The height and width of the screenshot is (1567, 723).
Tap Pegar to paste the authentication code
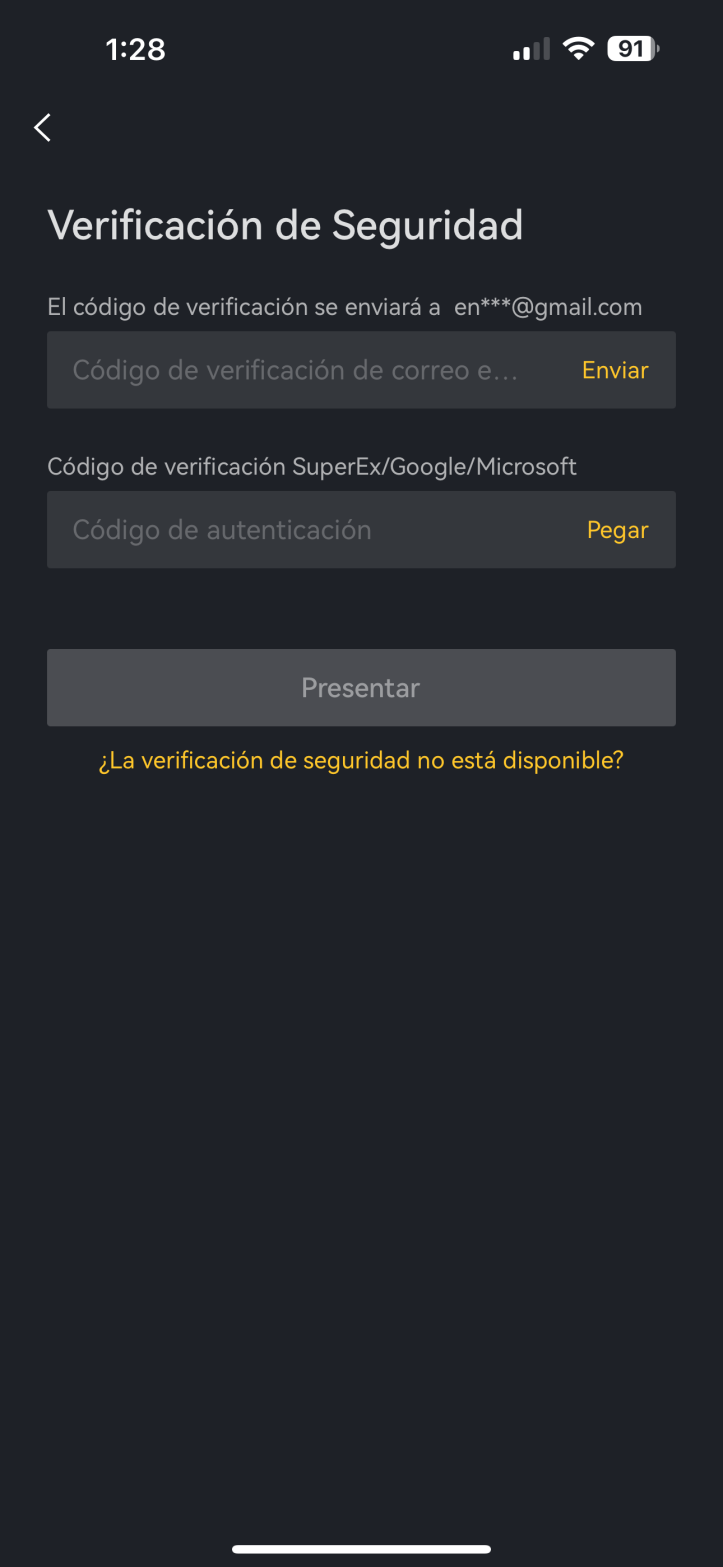pos(617,530)
